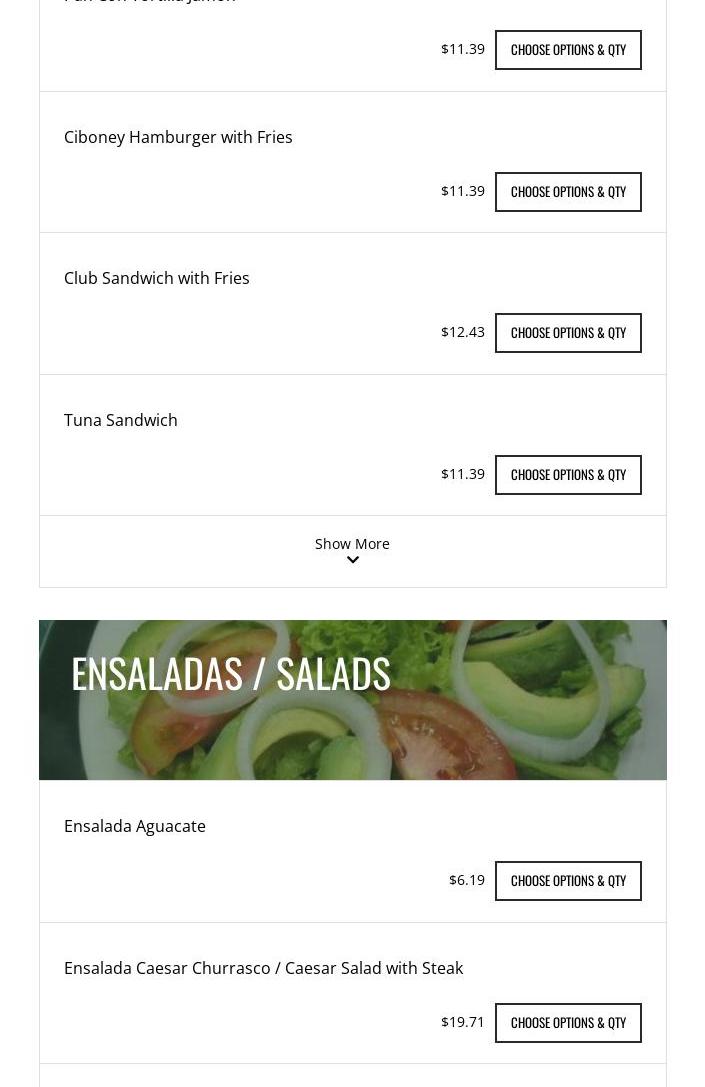Viewport: 705px width, 1087px height.
Task: Select options and quantity for Tuna Sandwich
Action: pyautogui.click(x=568, y=475)
